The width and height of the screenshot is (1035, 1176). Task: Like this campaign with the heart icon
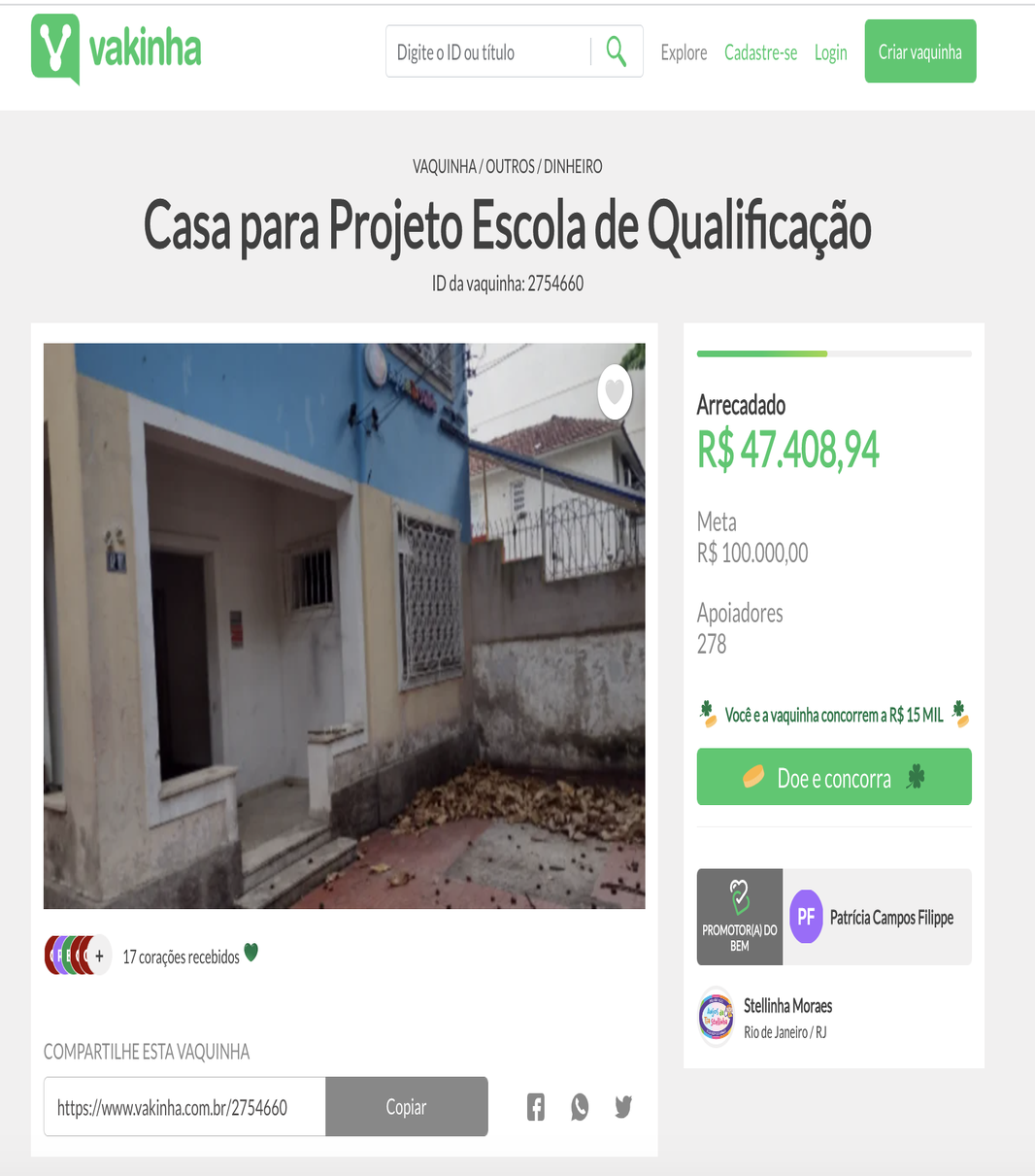coord(615,391)
